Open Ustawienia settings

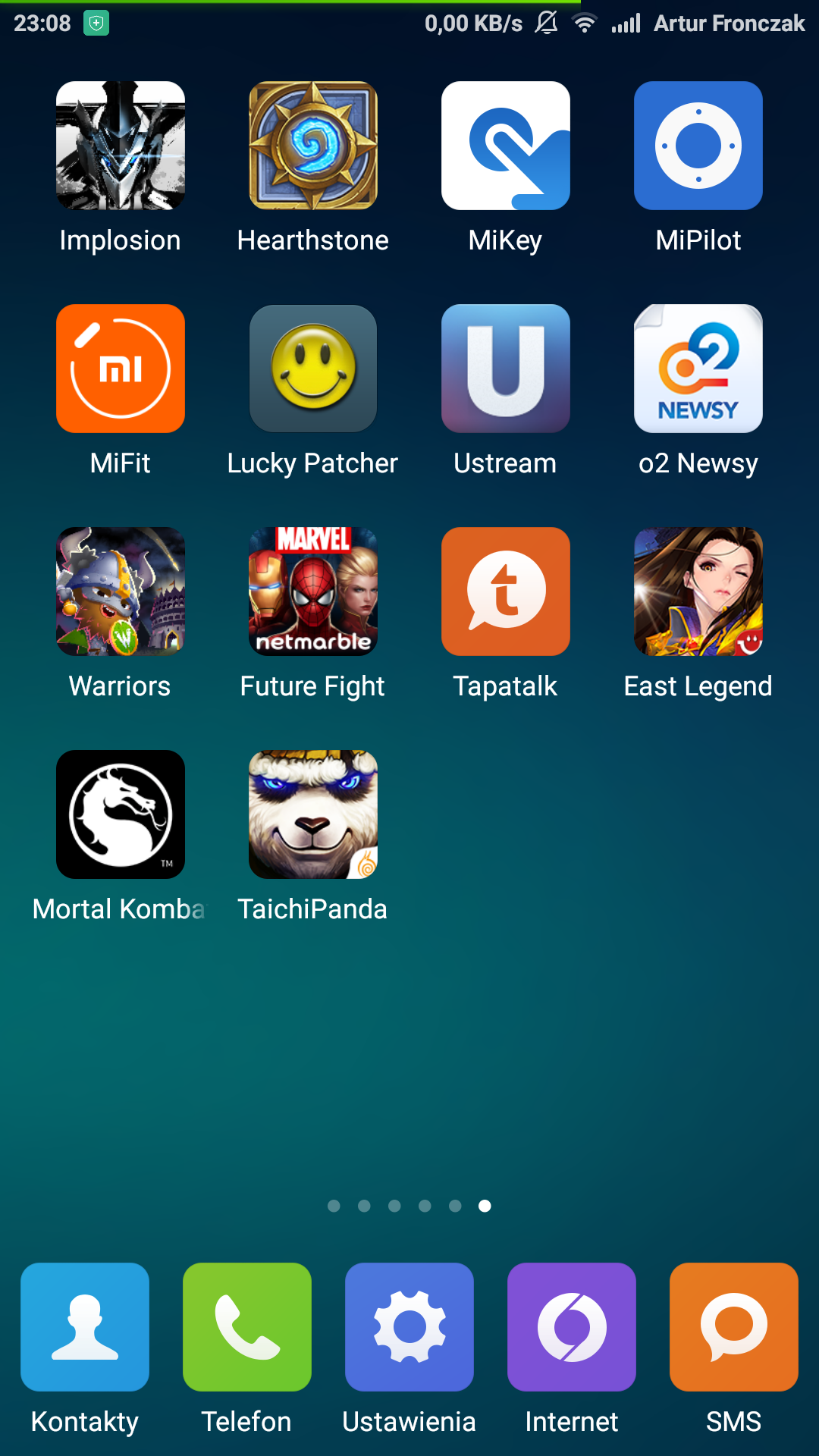point(409,1327)
